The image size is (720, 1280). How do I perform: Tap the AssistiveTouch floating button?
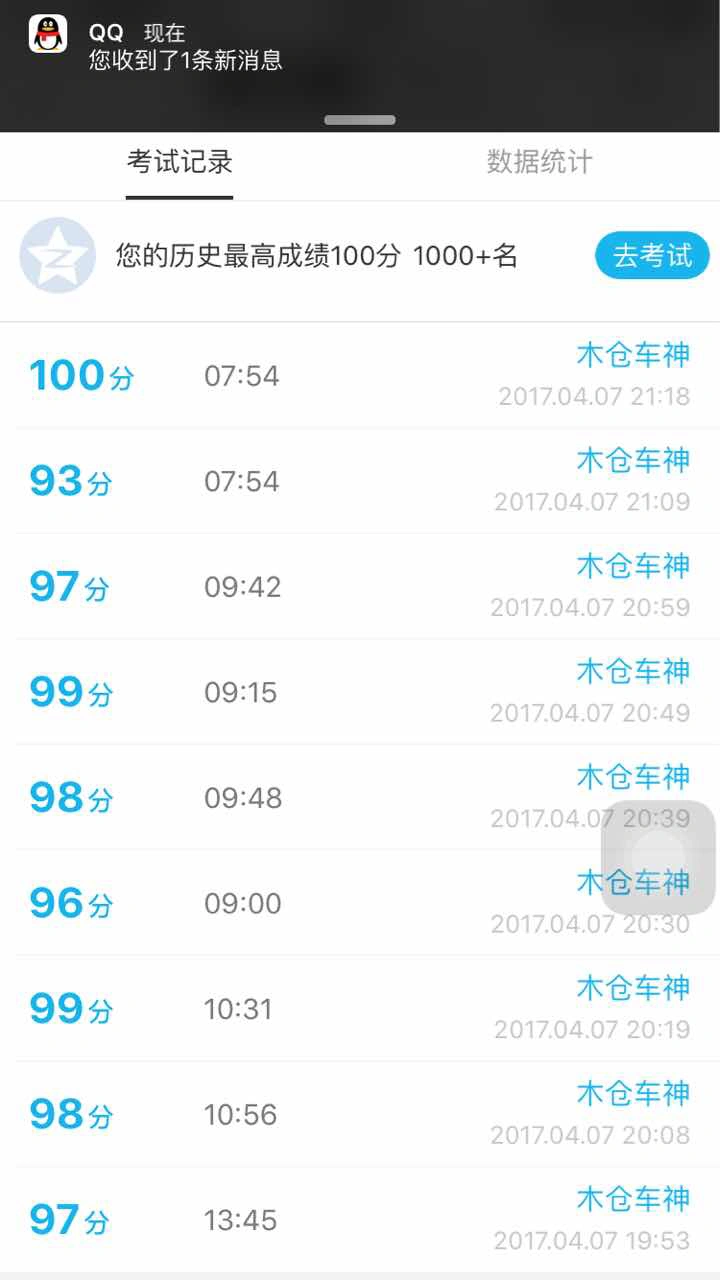tap(658, 857)
